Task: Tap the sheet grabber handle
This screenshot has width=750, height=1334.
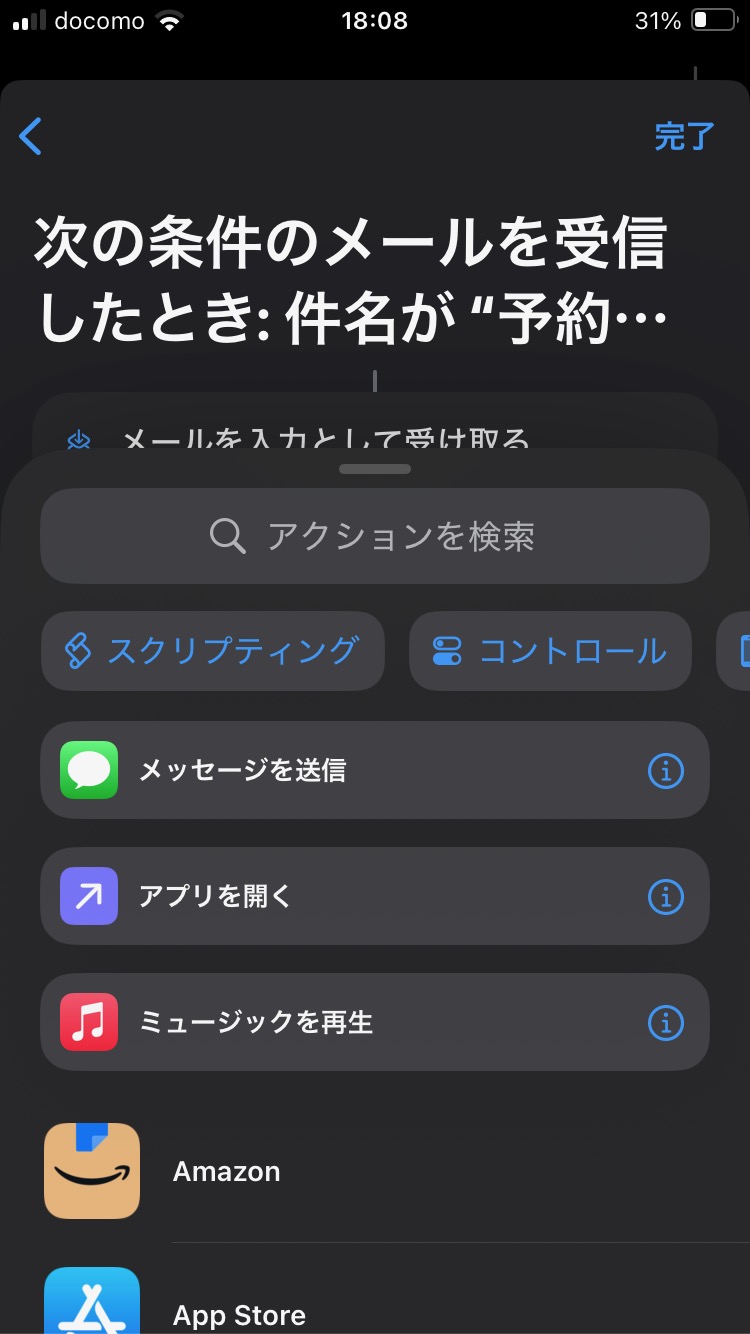Action: pos(375,469)
